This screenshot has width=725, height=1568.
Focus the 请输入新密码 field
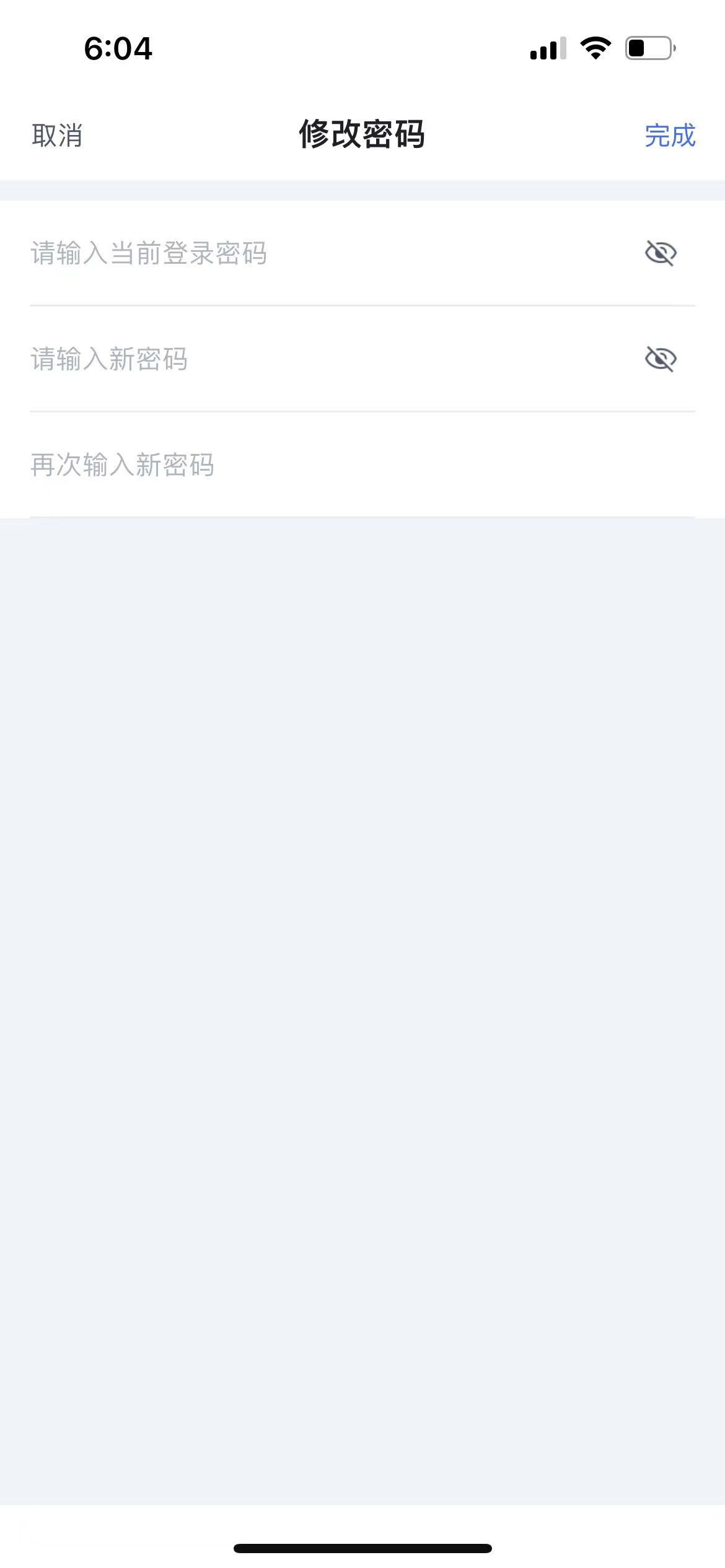click(x=328, y=359)
